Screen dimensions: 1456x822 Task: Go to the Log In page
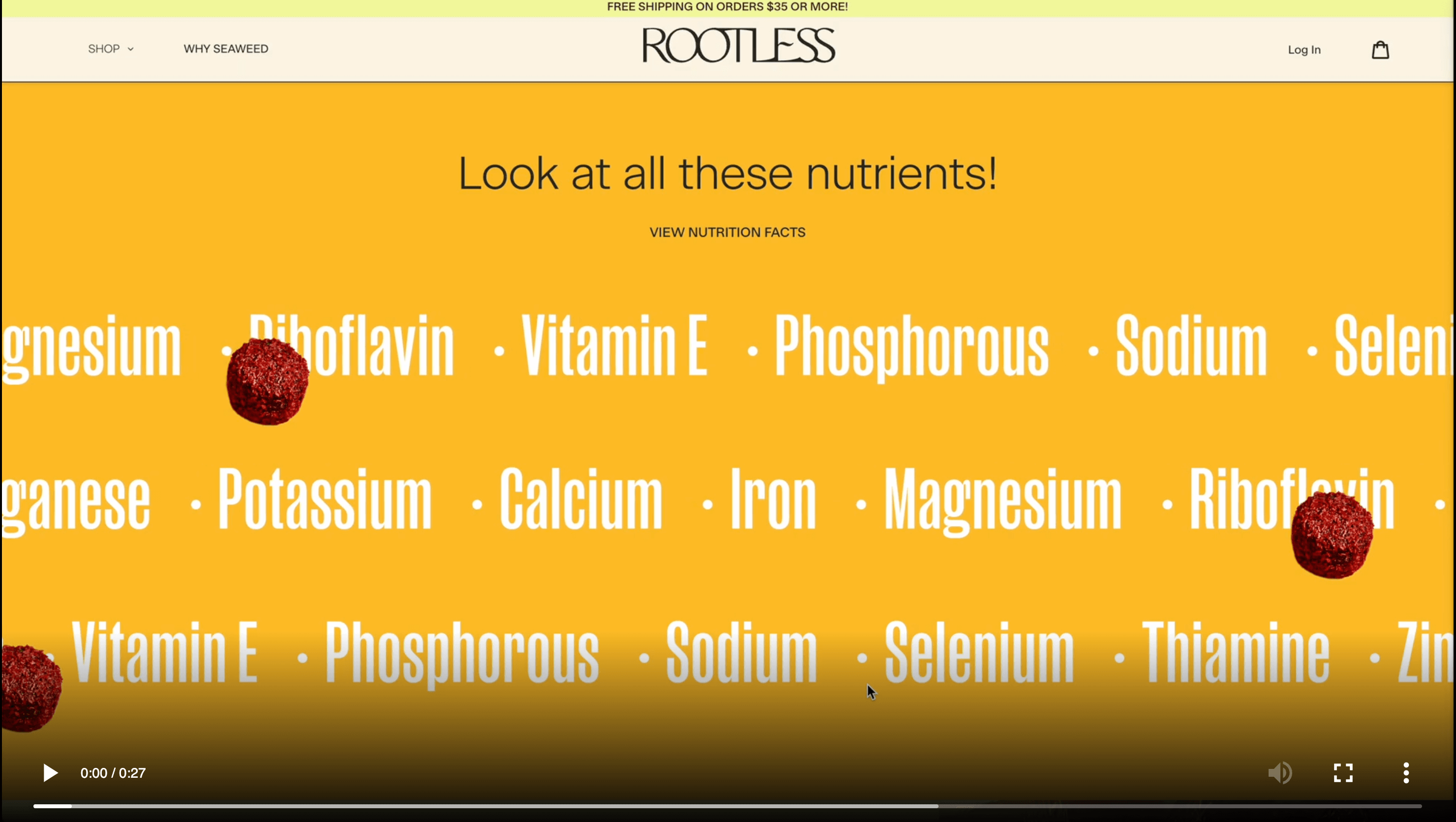(x=1304, y=50)
